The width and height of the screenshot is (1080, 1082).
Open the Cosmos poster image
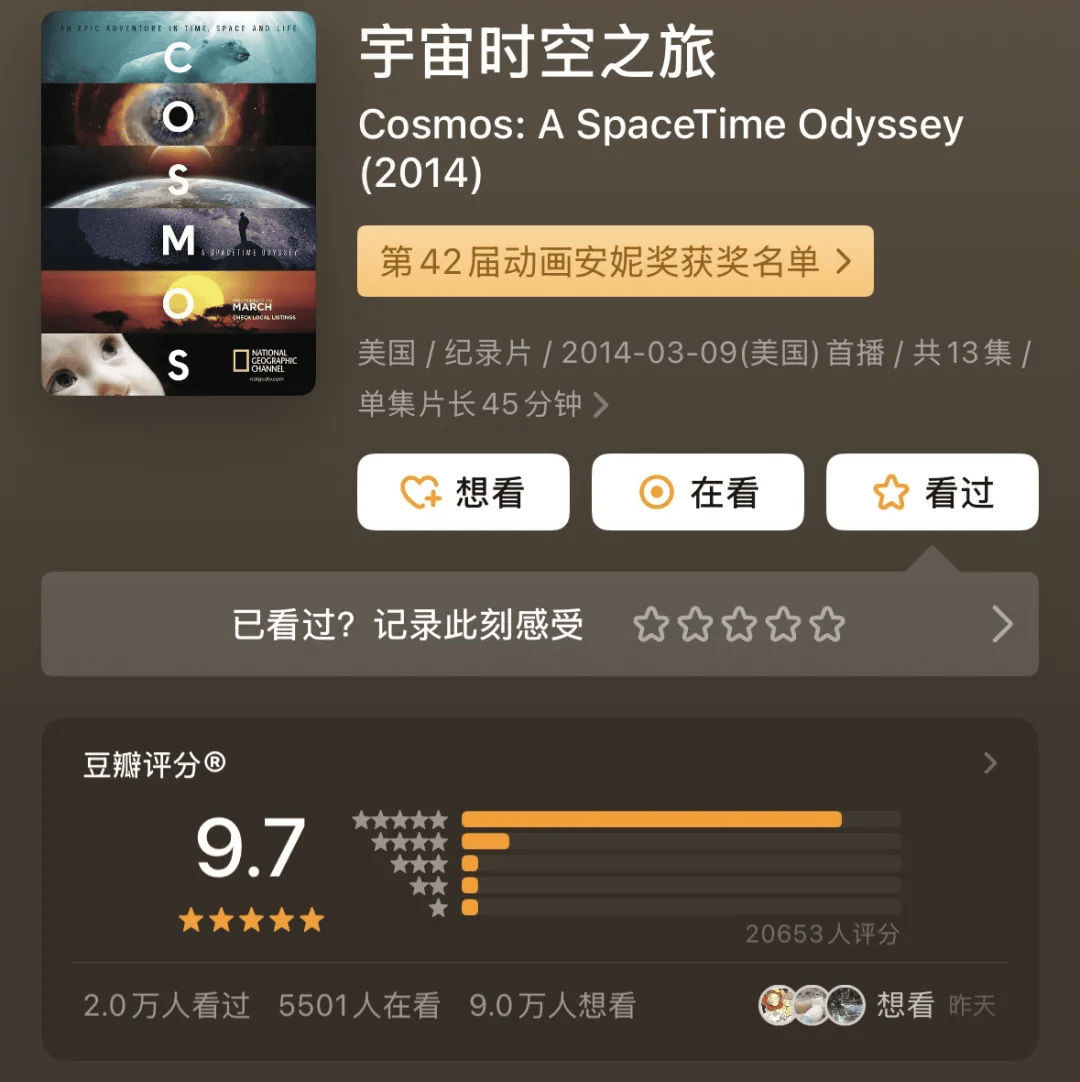pyautogui.click(x=178, y=204)
